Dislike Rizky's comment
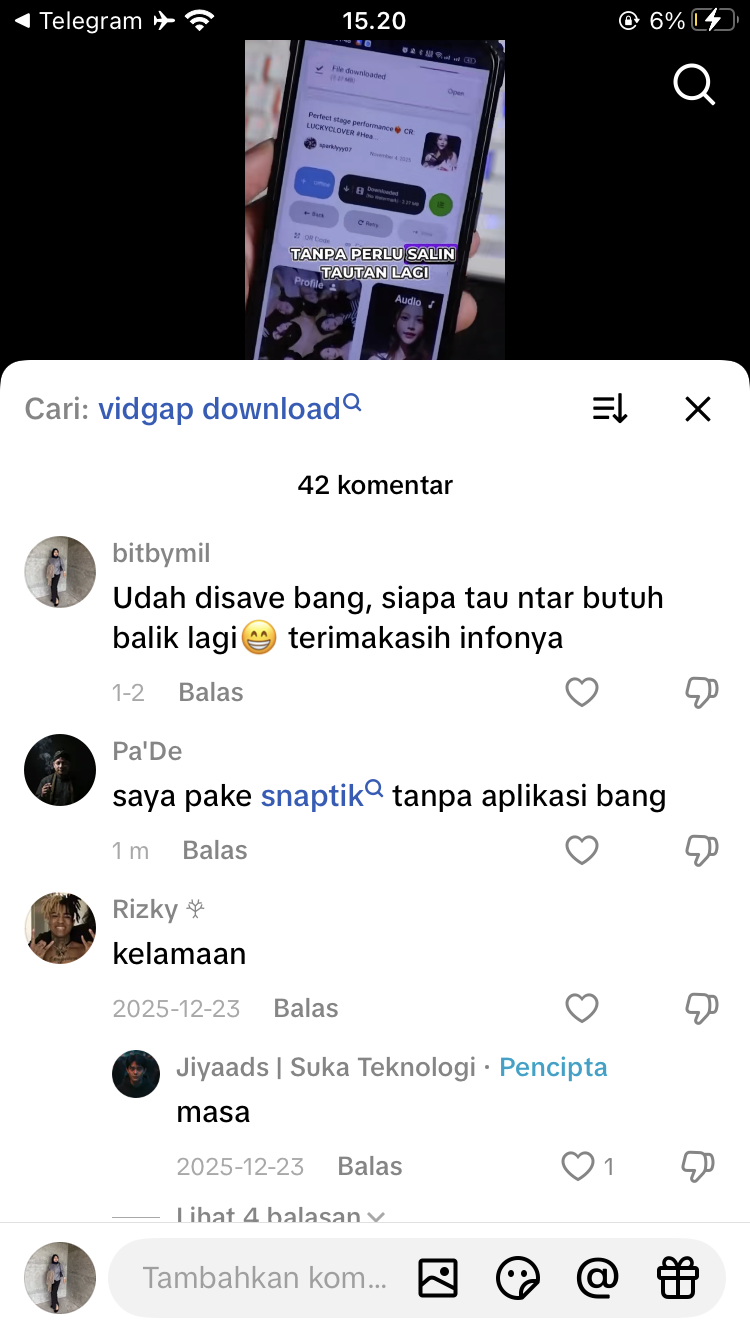This screenshot has height=1334, width=750. click(x=701, y=1008)
